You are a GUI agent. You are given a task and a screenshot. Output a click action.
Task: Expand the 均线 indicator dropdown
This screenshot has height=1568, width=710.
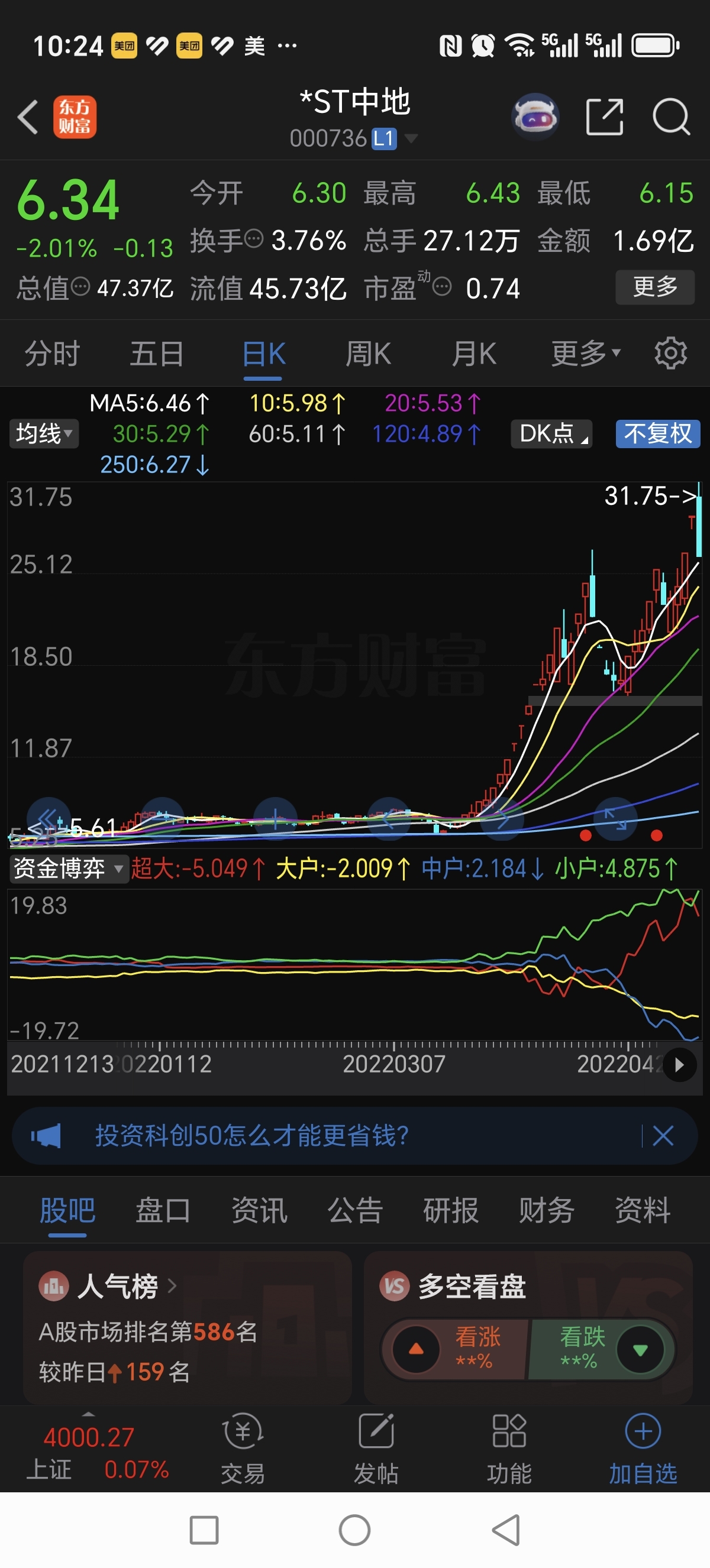44,434
